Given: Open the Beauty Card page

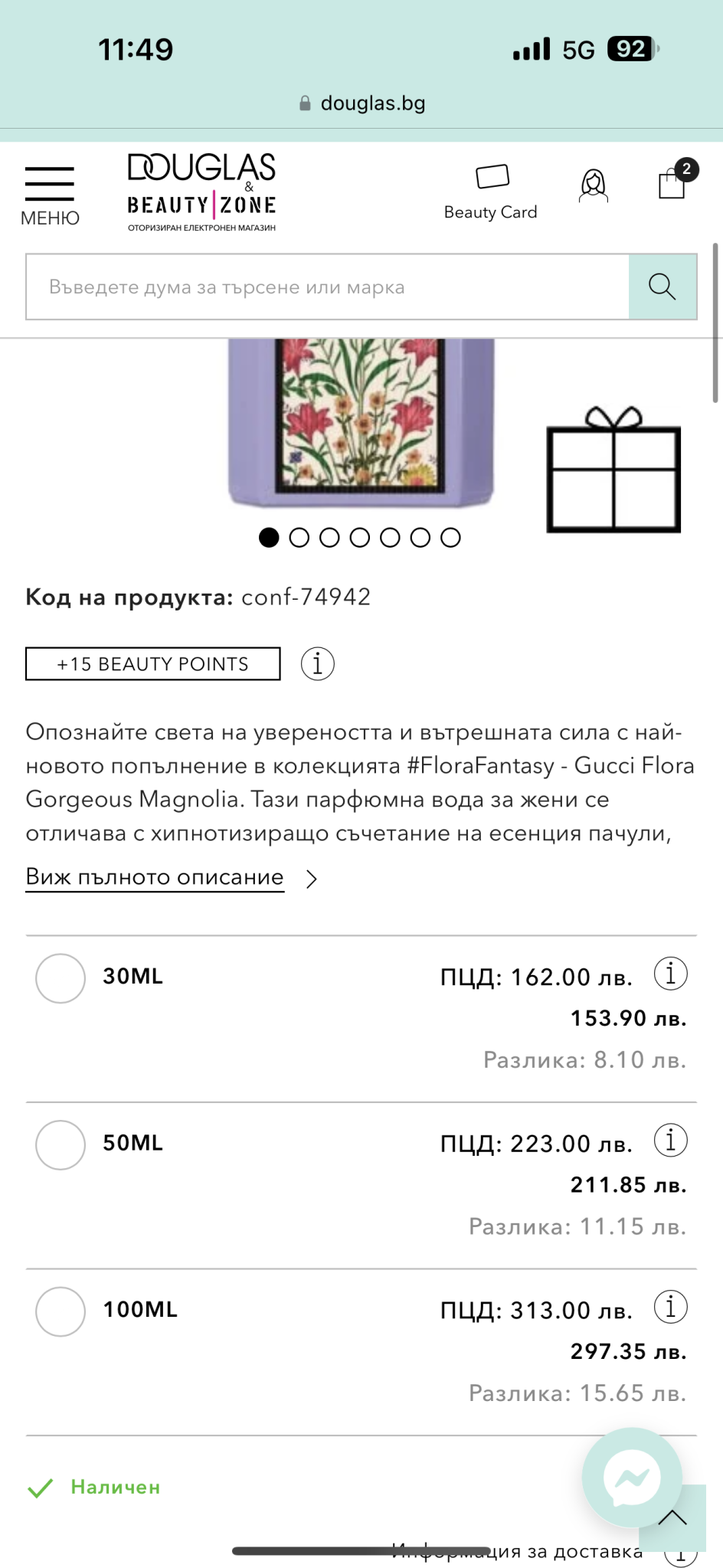Looking at the screenshot, I should [x=491, y=191].
